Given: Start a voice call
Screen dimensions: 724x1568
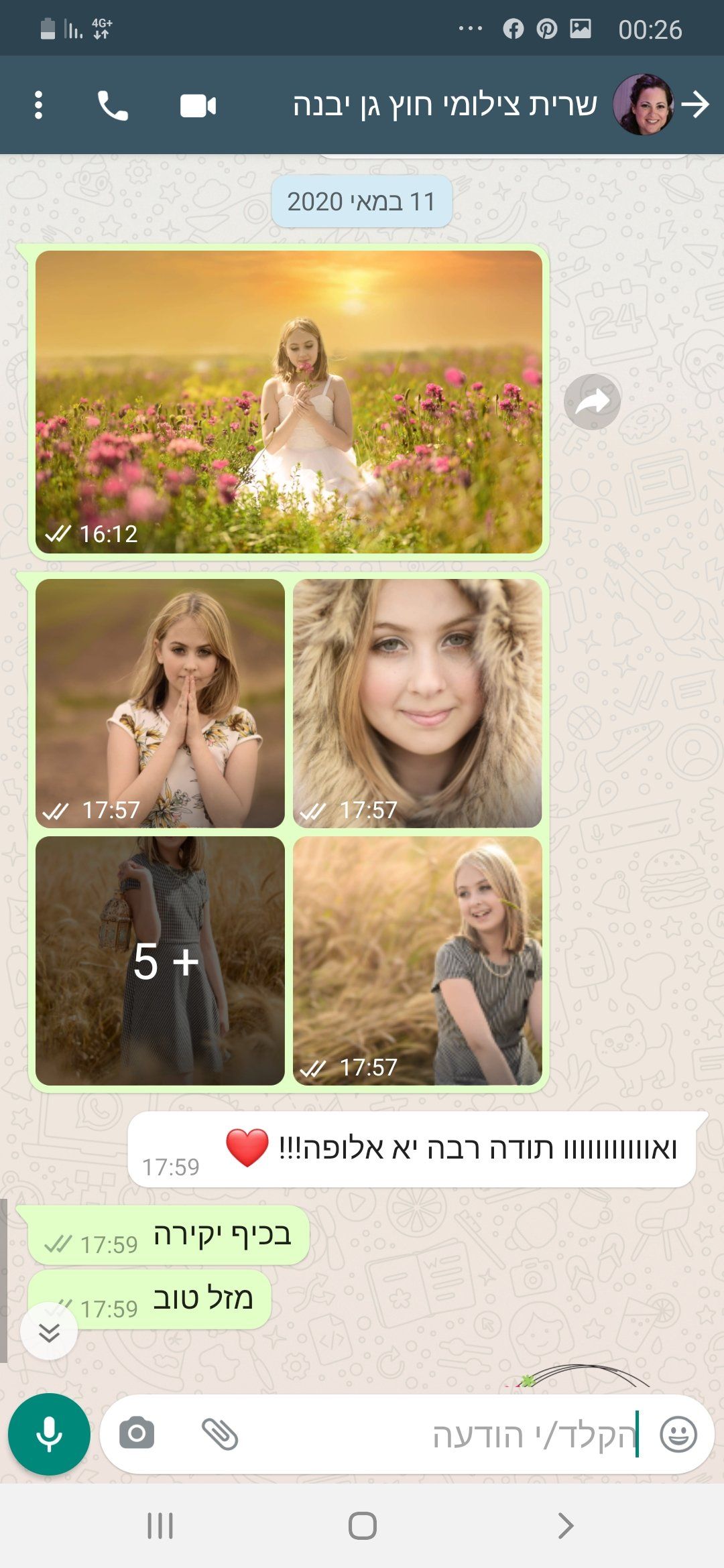Looking at the screenshot, I should pyautogui.click(x=113, y=105).
